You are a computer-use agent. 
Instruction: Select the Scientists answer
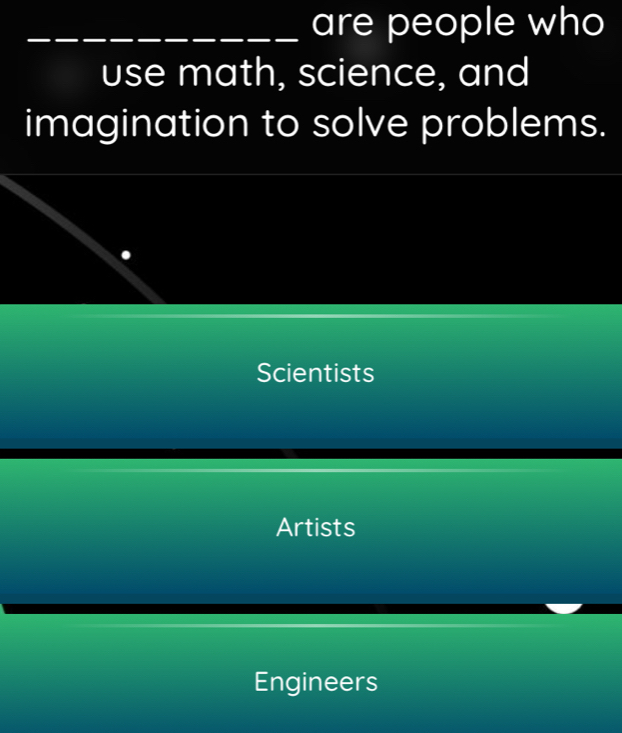coord(315,375)
